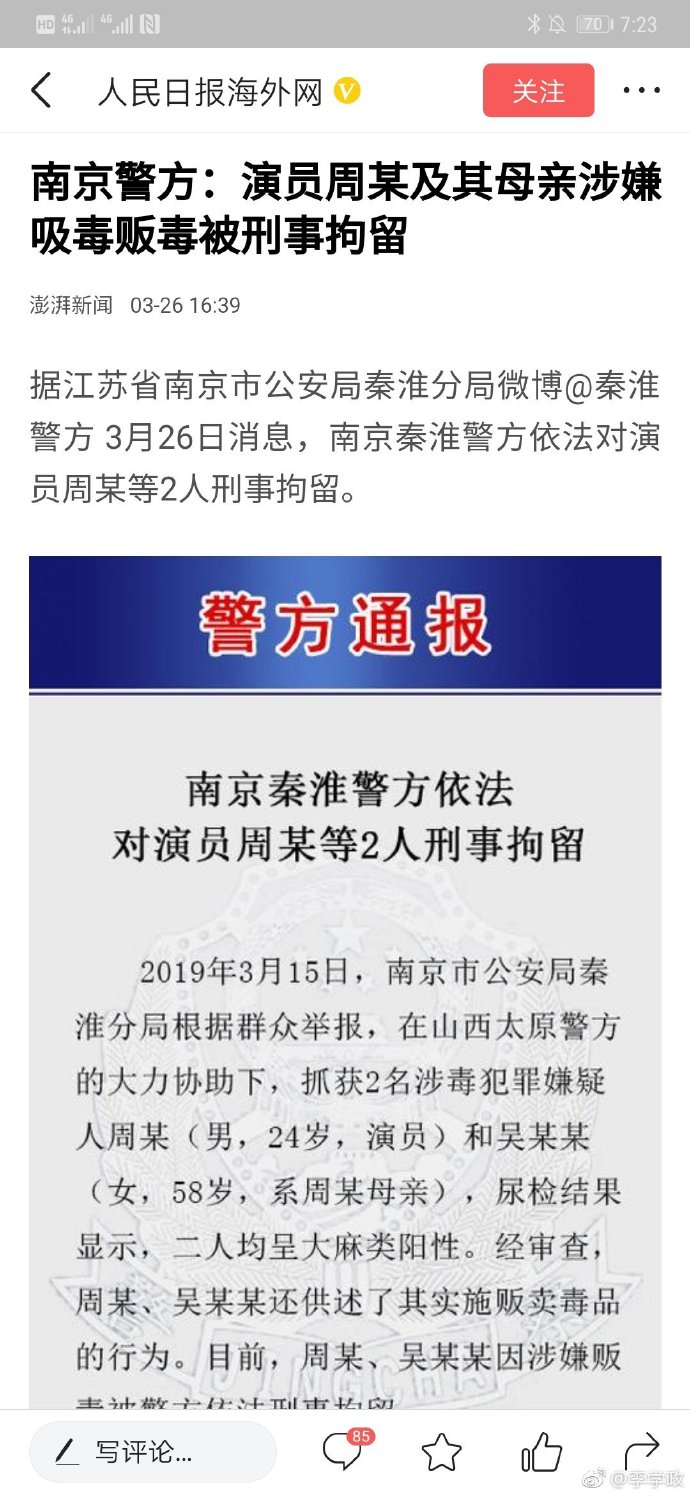Open the 警方通报 police notice image
Viewport: 690px width, 1495px height.
(x=345, y=980)
